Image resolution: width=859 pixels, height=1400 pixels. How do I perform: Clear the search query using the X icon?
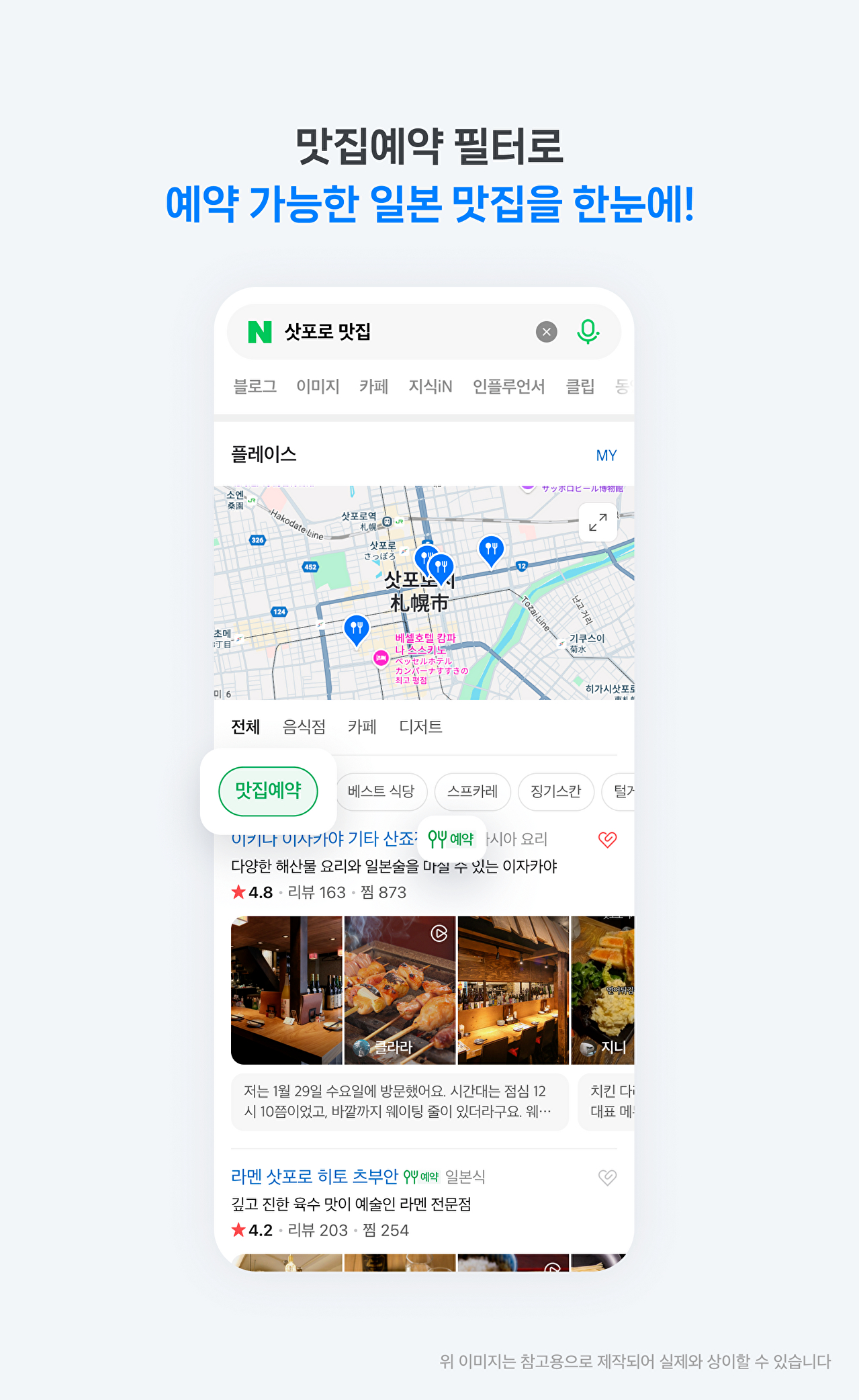point(546,331)
